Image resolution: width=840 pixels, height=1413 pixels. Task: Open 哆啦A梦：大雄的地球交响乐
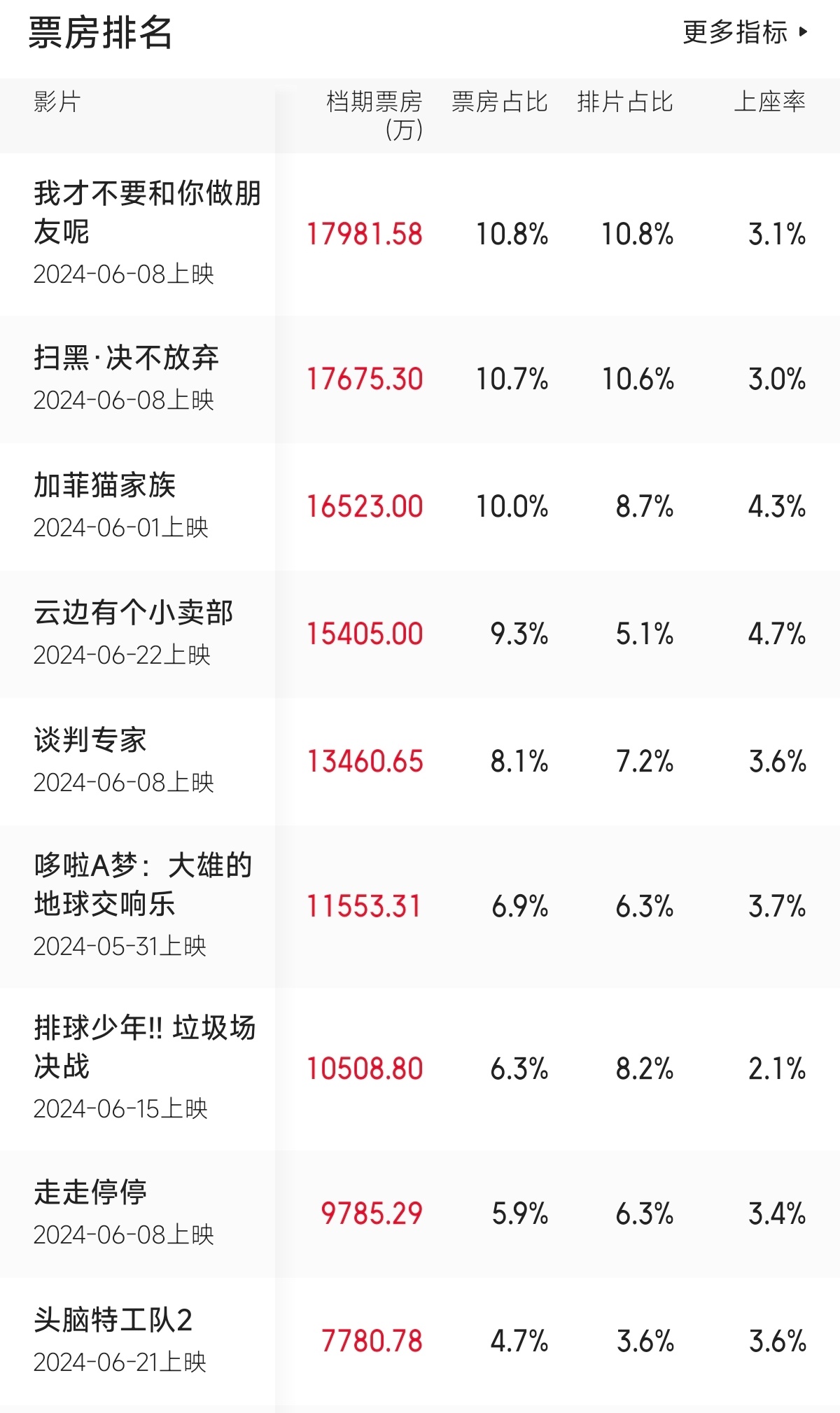[x=143, y=885]
